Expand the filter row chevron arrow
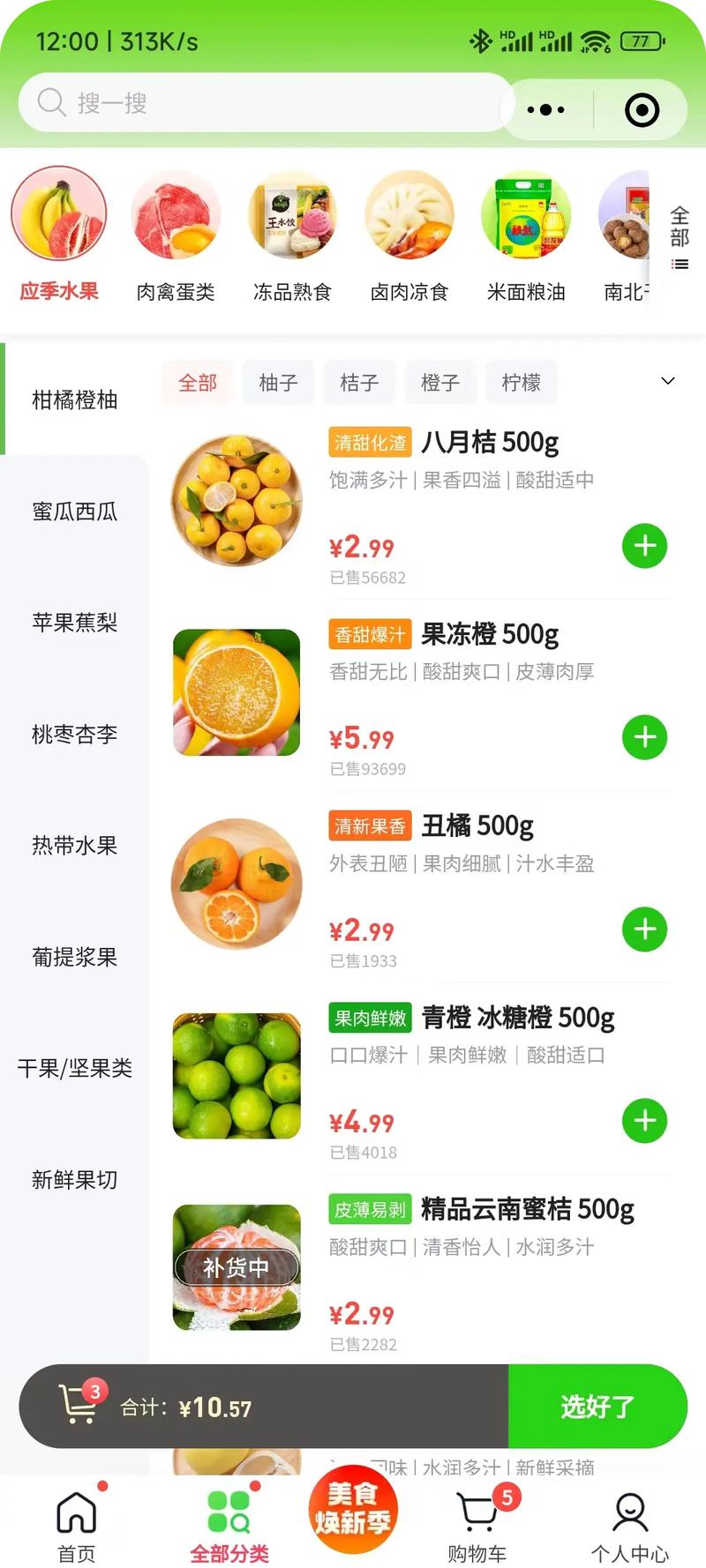Viewport: 706px width, 1568px height. point(667,380)
